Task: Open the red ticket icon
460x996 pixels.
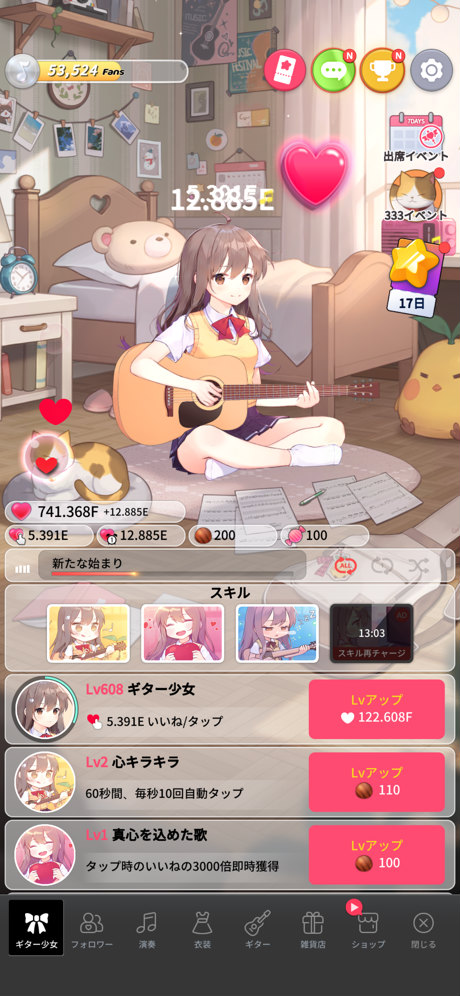Action: [x=285, y=70]
